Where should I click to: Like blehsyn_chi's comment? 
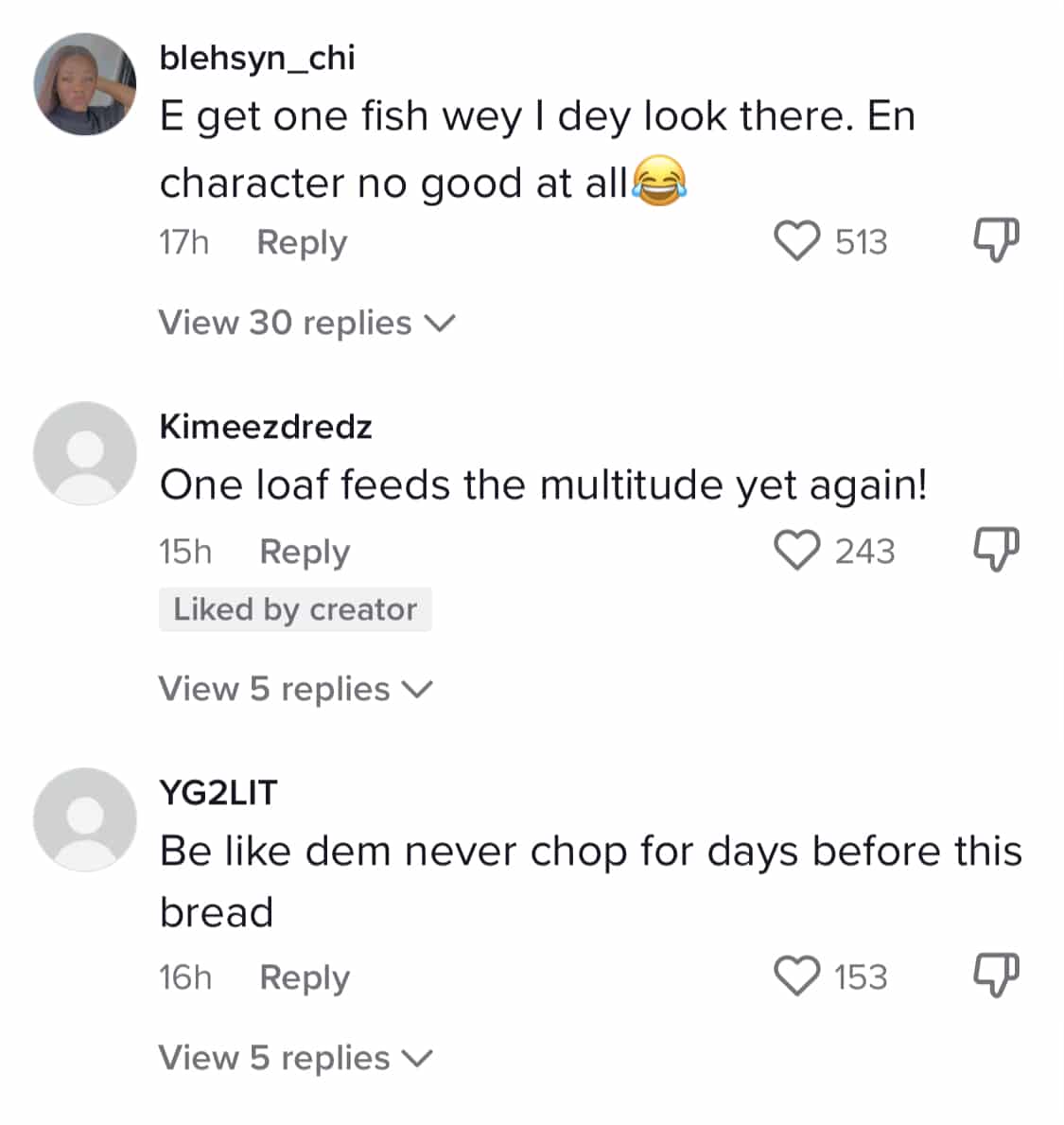tap(796, 240)
